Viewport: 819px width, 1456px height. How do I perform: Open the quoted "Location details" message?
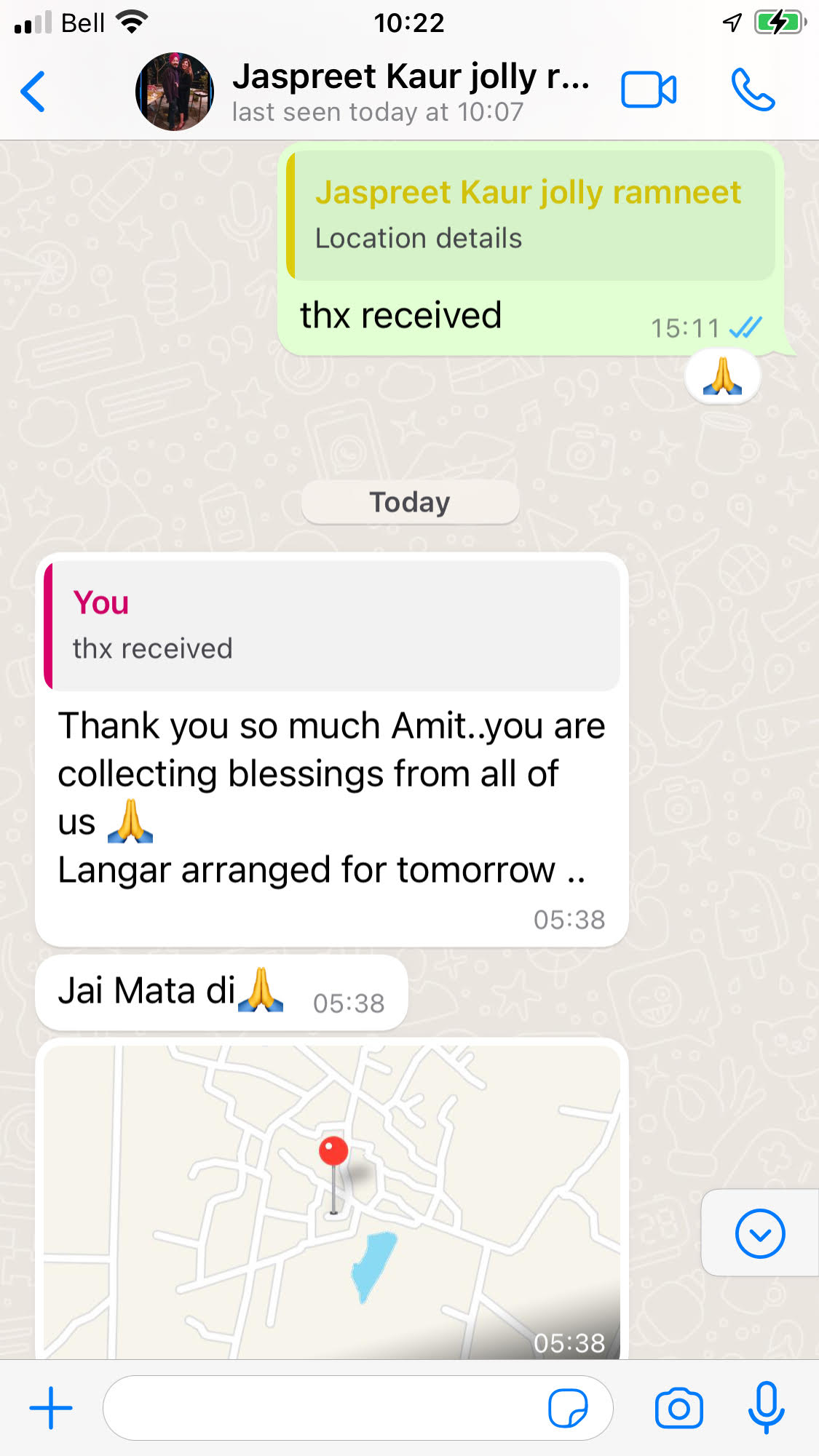coord(531,215)
